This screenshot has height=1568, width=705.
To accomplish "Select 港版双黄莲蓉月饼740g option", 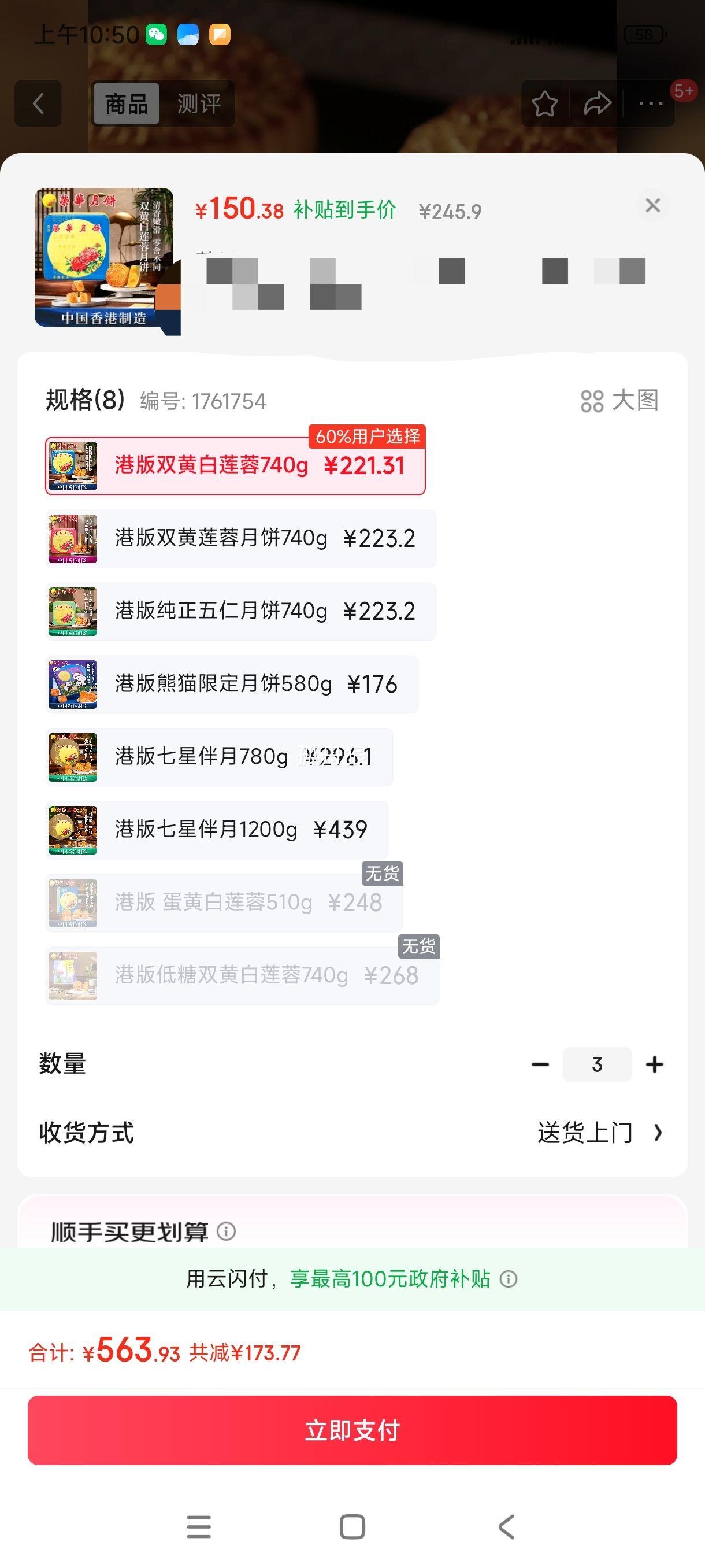I will pos(241,539).
